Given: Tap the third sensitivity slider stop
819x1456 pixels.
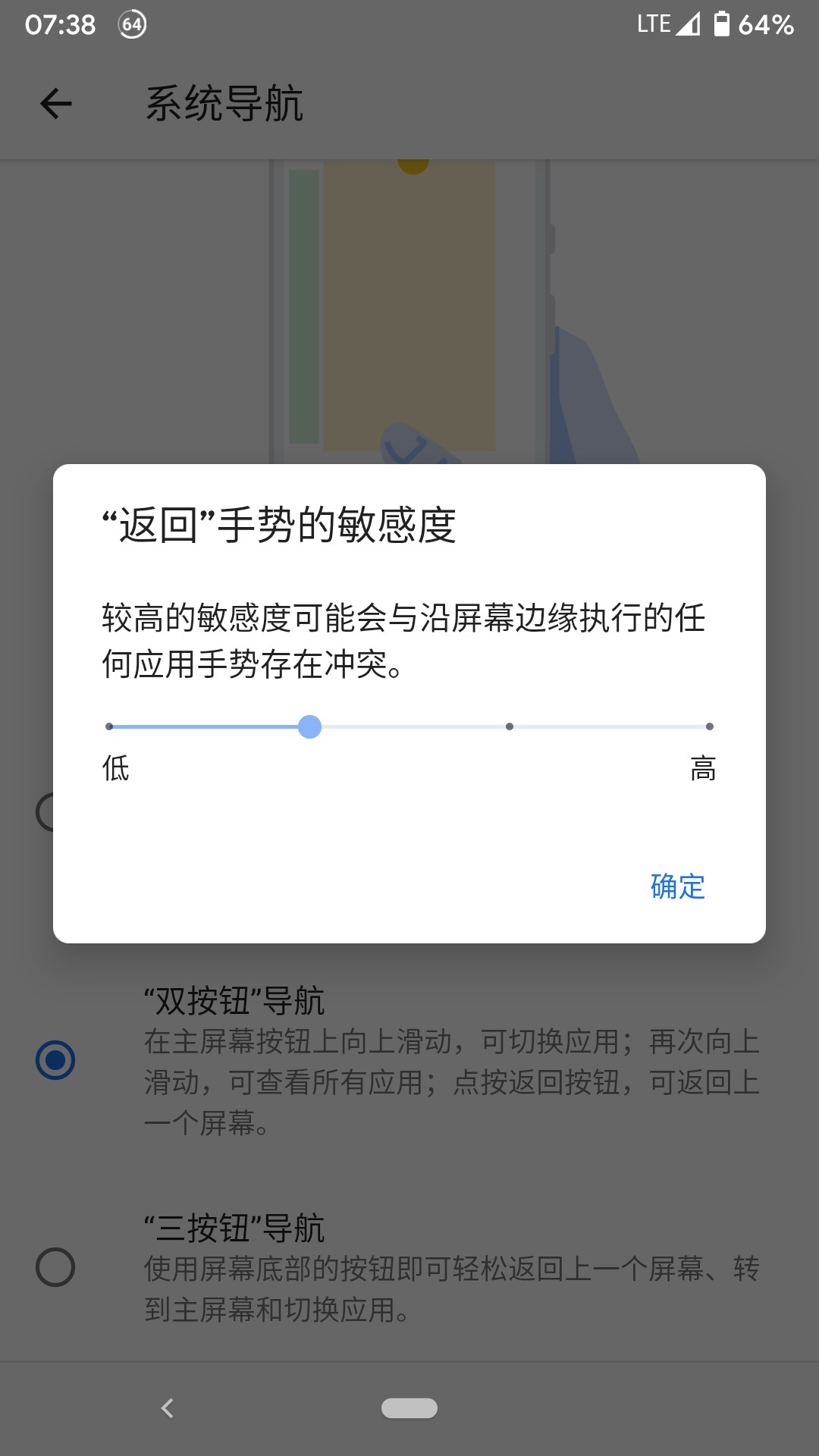Looking at the screenshot, I should click(510, 726).
